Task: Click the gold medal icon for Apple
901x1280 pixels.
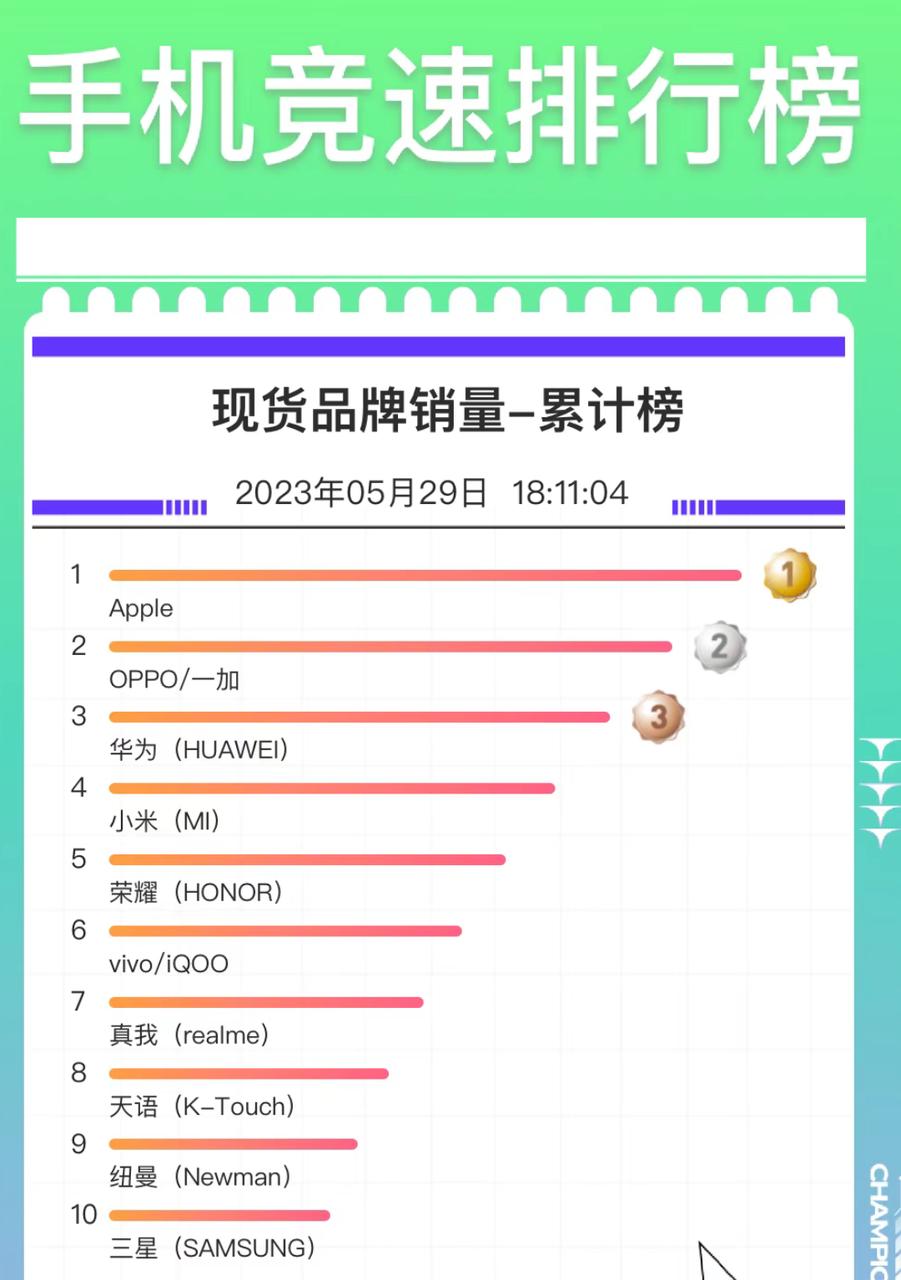Action: click(788, 574)
